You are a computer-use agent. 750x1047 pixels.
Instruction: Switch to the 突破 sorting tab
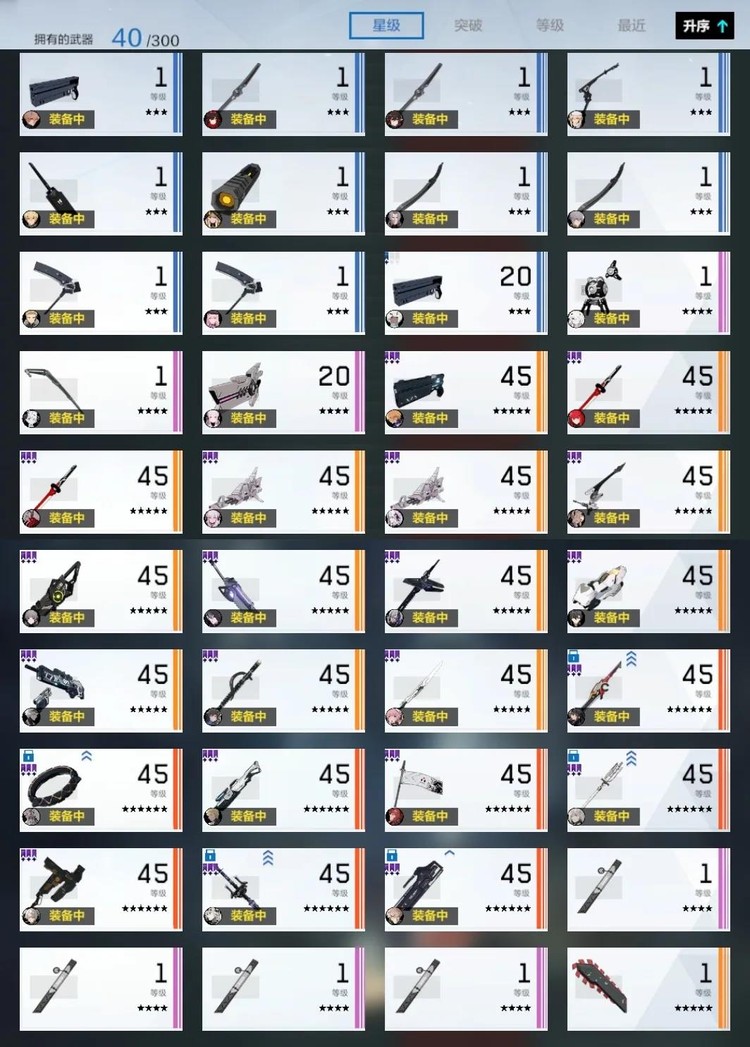tap(468, 26)
